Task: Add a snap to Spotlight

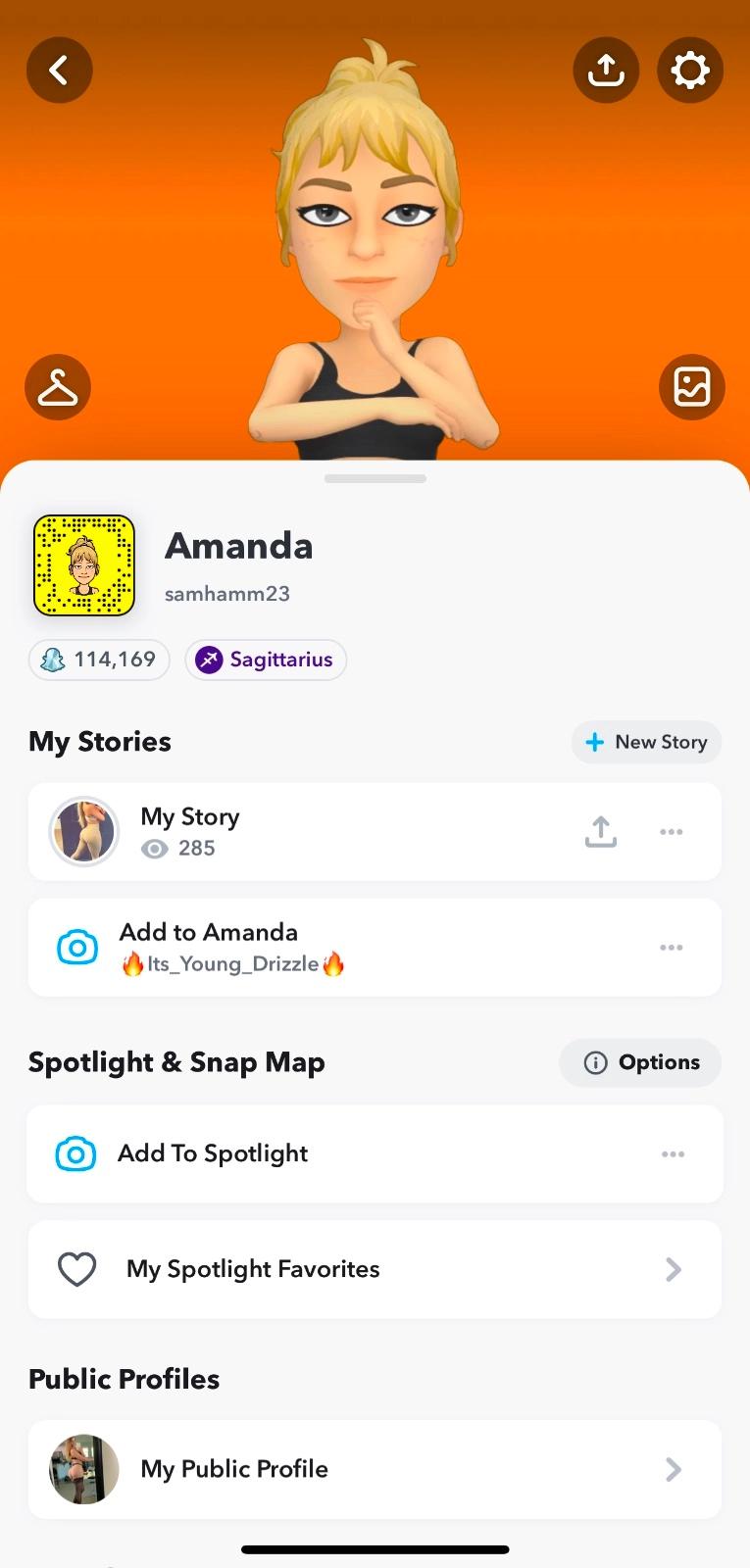Action: 213,1153
